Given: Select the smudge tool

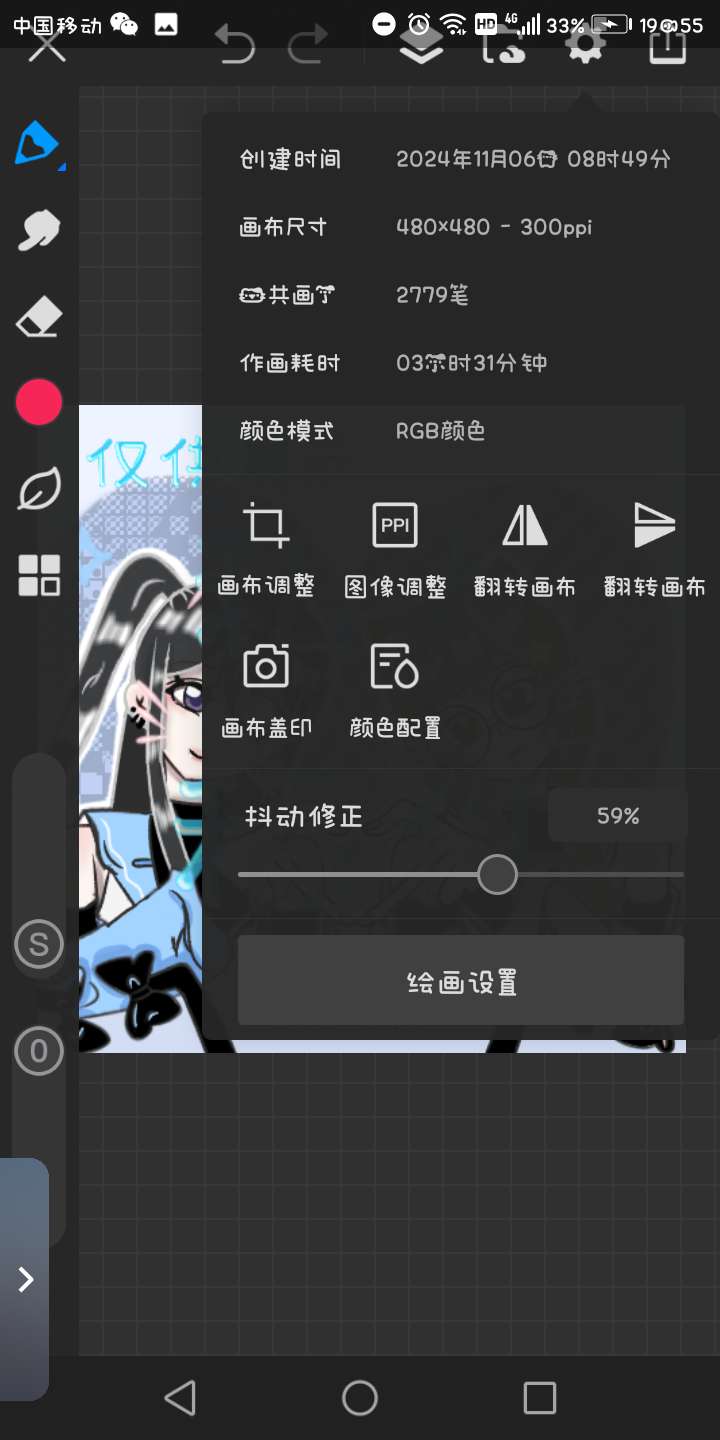Looking at the screenshot, I should point(39,231).
